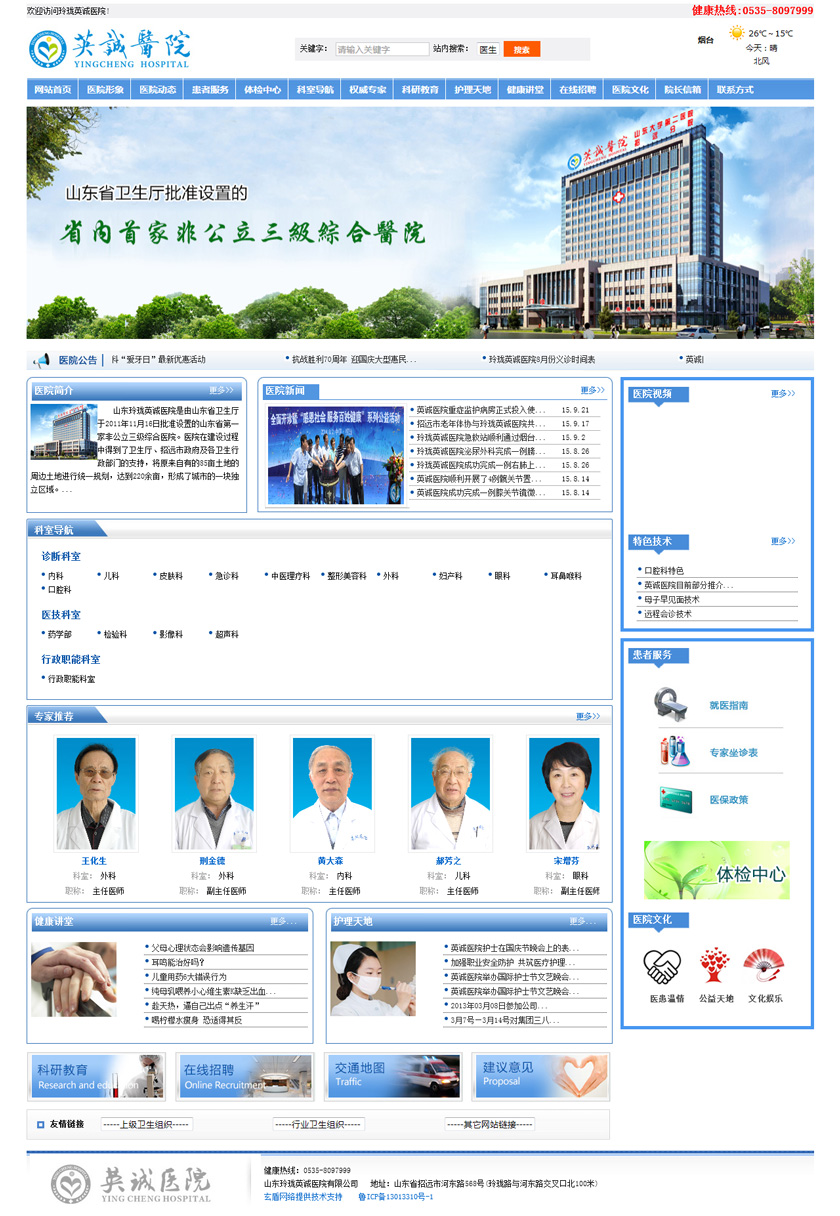Open the 专家坐诊表 schedule
840x1216 pixels.
(733, 752)
